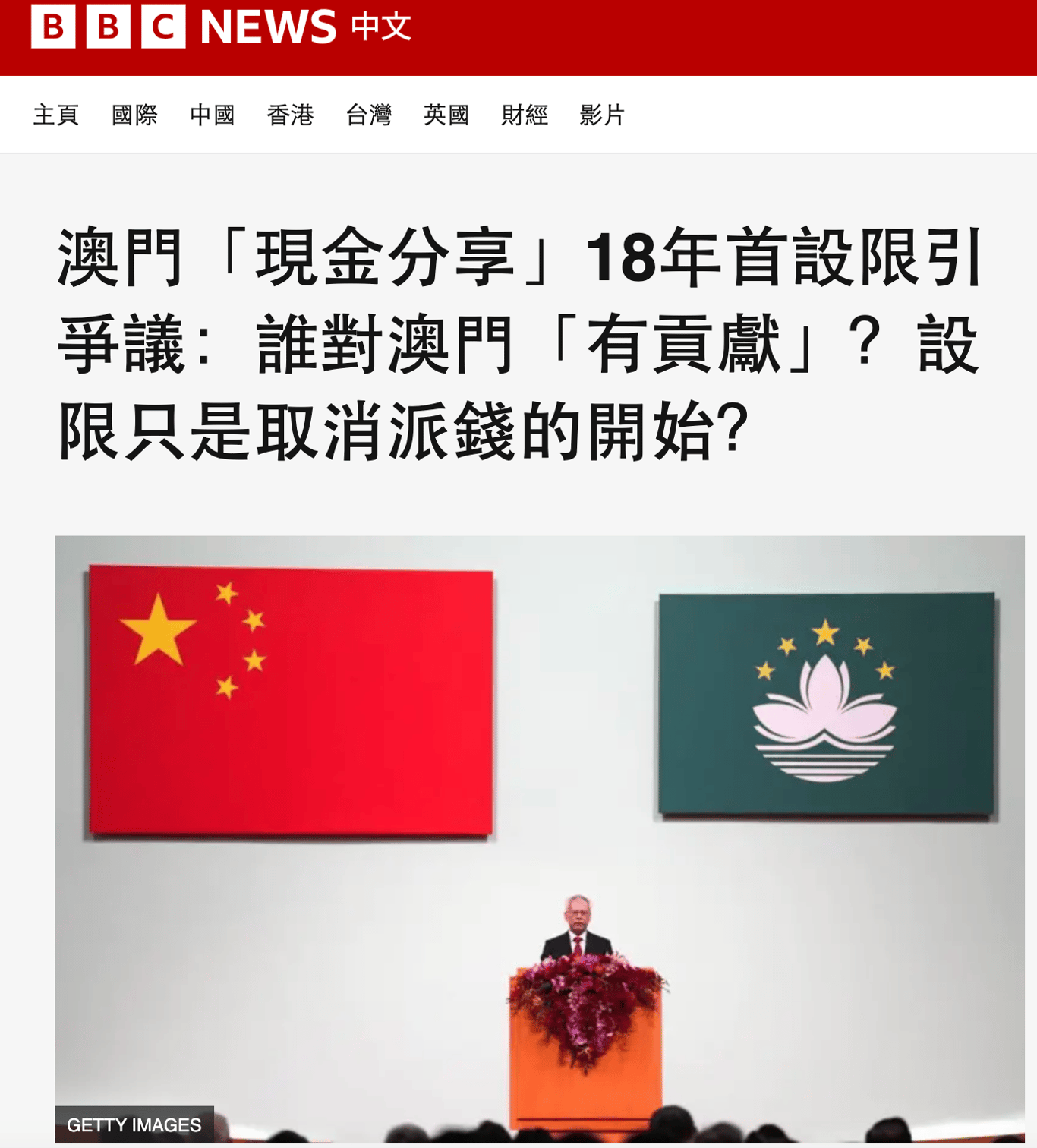Switch to the 財經 section
The image size is (1037, 1148).
(525, 115)
